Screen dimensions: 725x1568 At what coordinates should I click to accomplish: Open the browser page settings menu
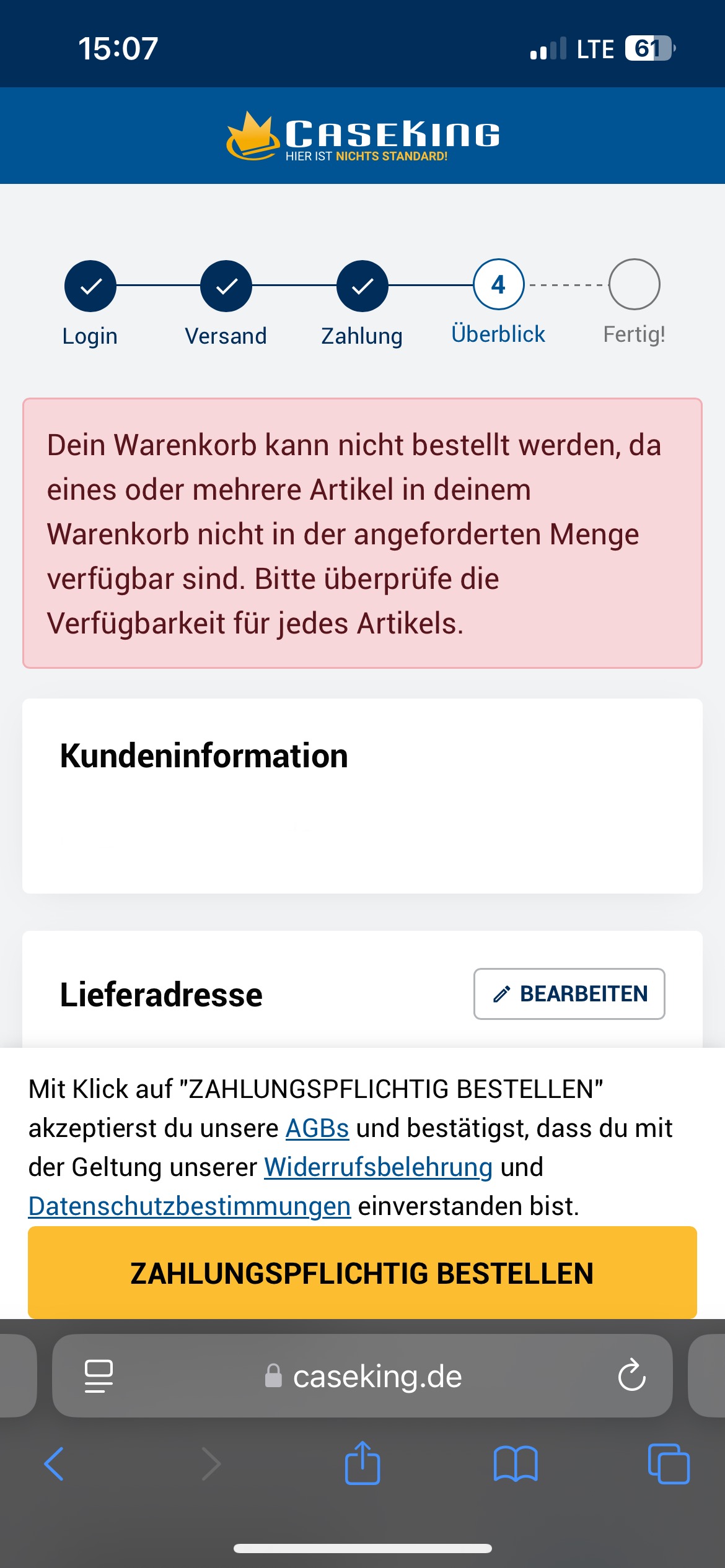(99, 1376)
